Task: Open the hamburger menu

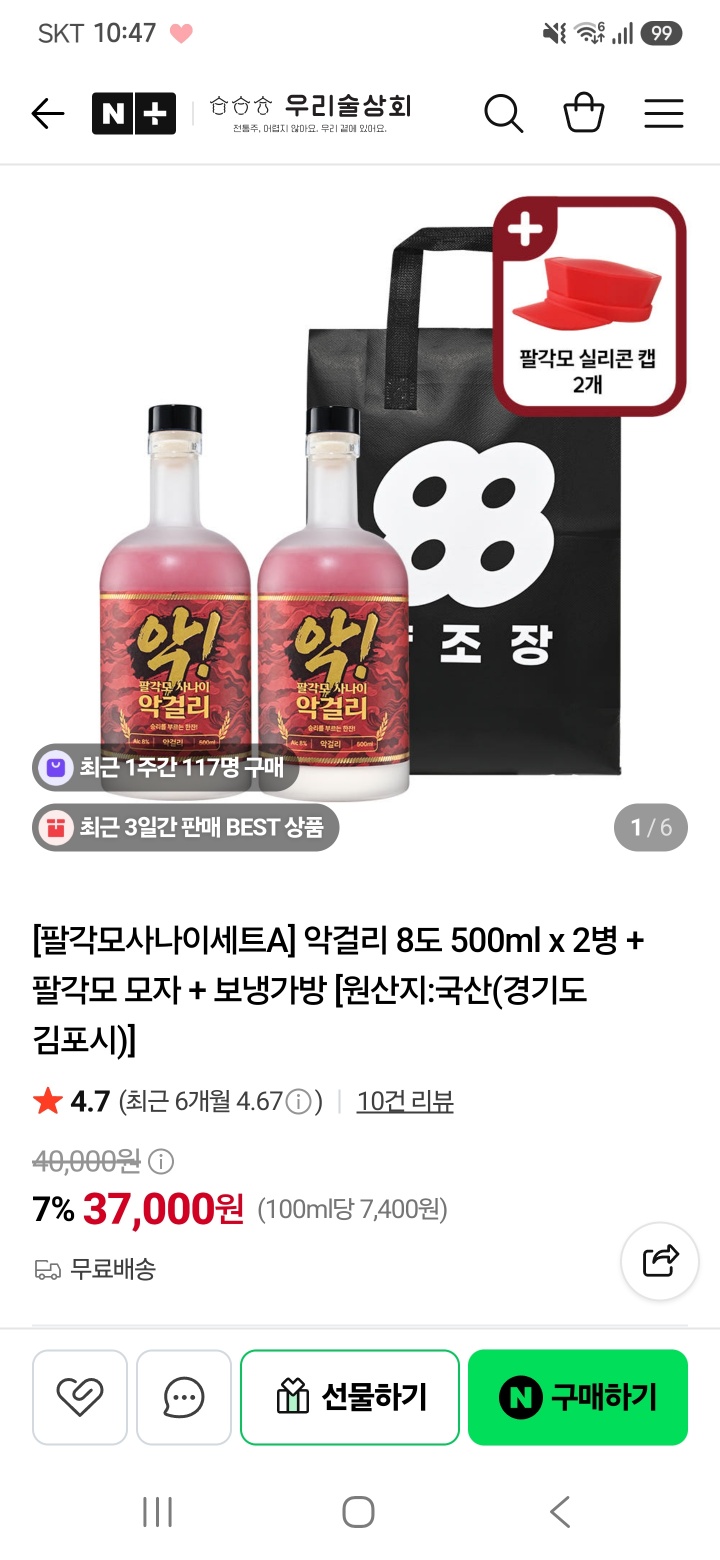Action: [x=663, y=114]
